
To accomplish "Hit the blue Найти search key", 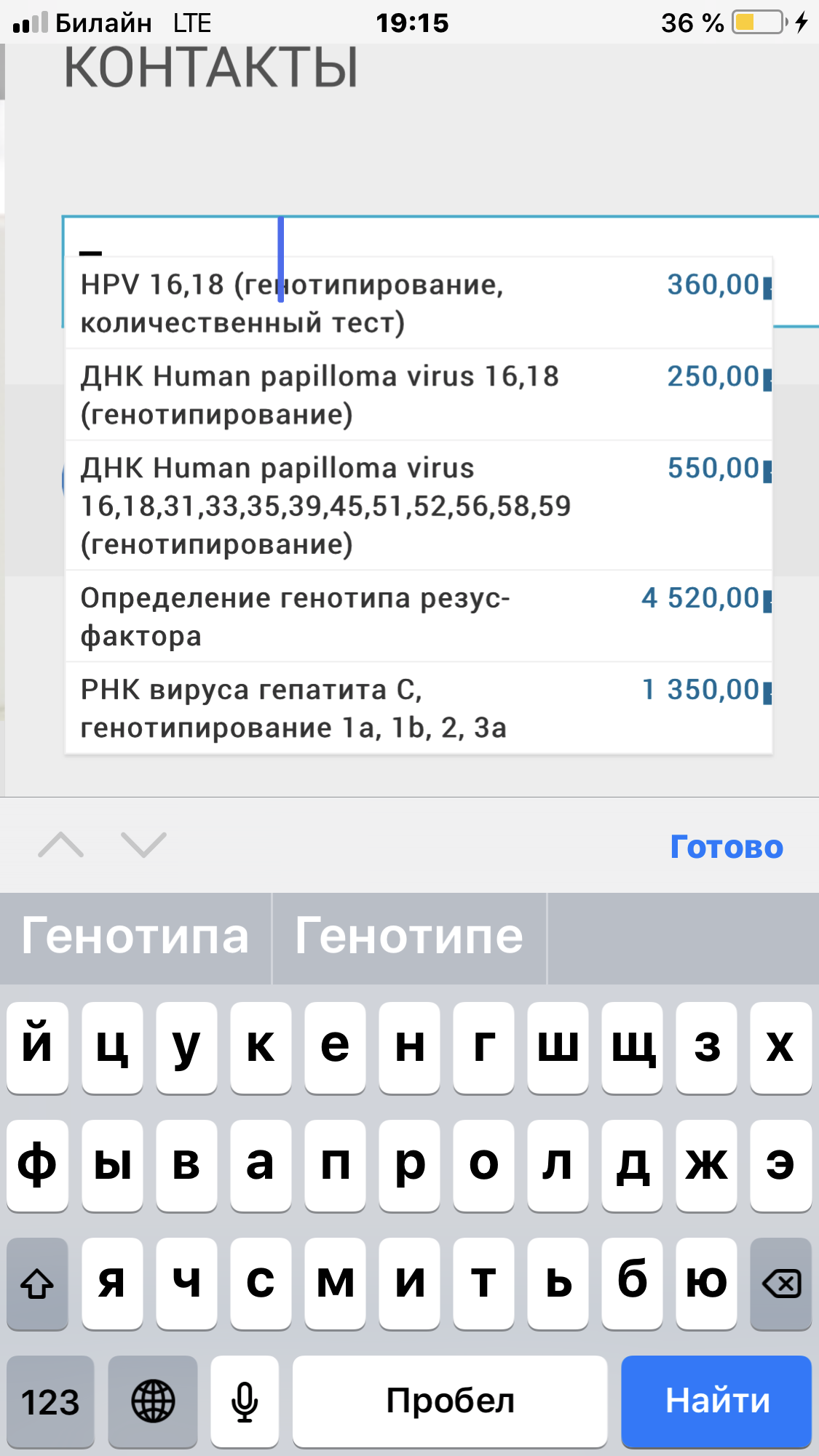I will point(716,1401).
